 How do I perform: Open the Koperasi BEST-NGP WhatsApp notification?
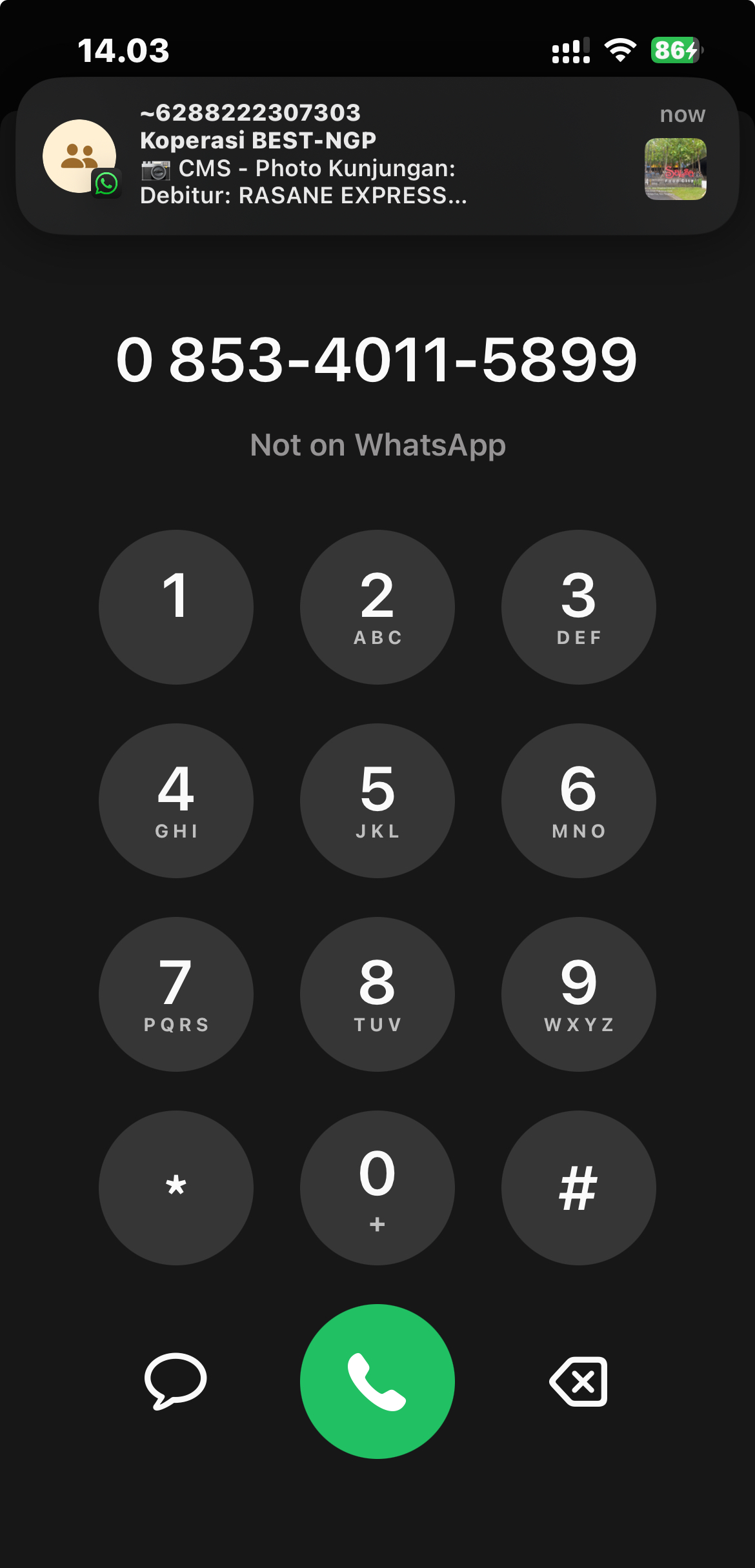tap(377, 156)
